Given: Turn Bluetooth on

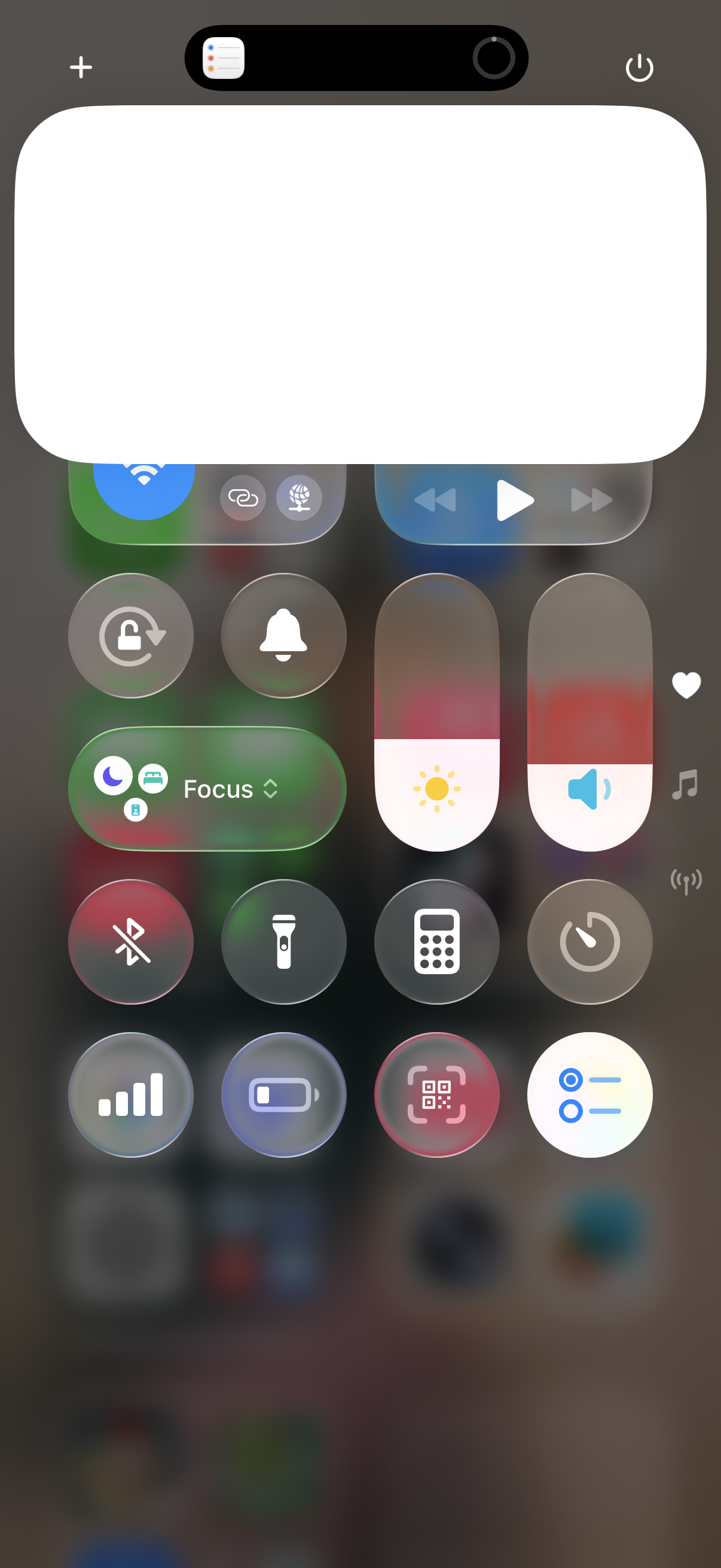Looking at the screenshot, I should pyautogui.click(x=131, y=942).
